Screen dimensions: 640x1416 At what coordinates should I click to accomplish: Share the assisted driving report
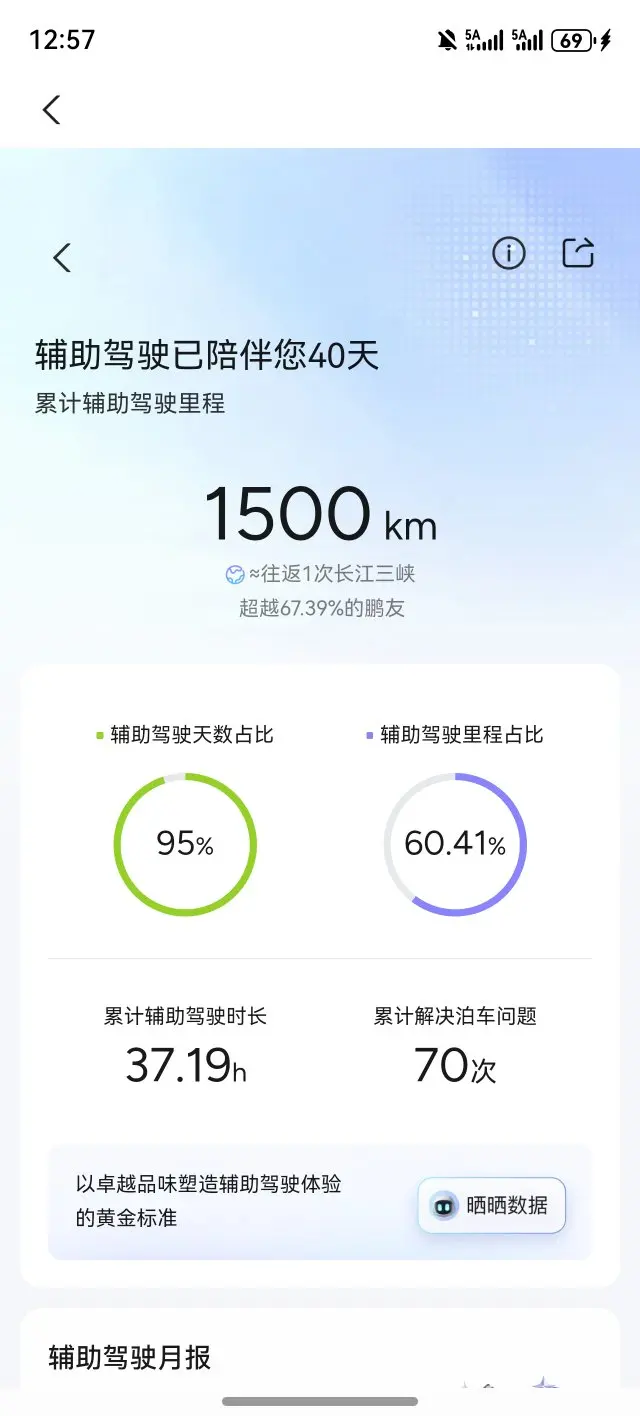click(x=578, y=253)
